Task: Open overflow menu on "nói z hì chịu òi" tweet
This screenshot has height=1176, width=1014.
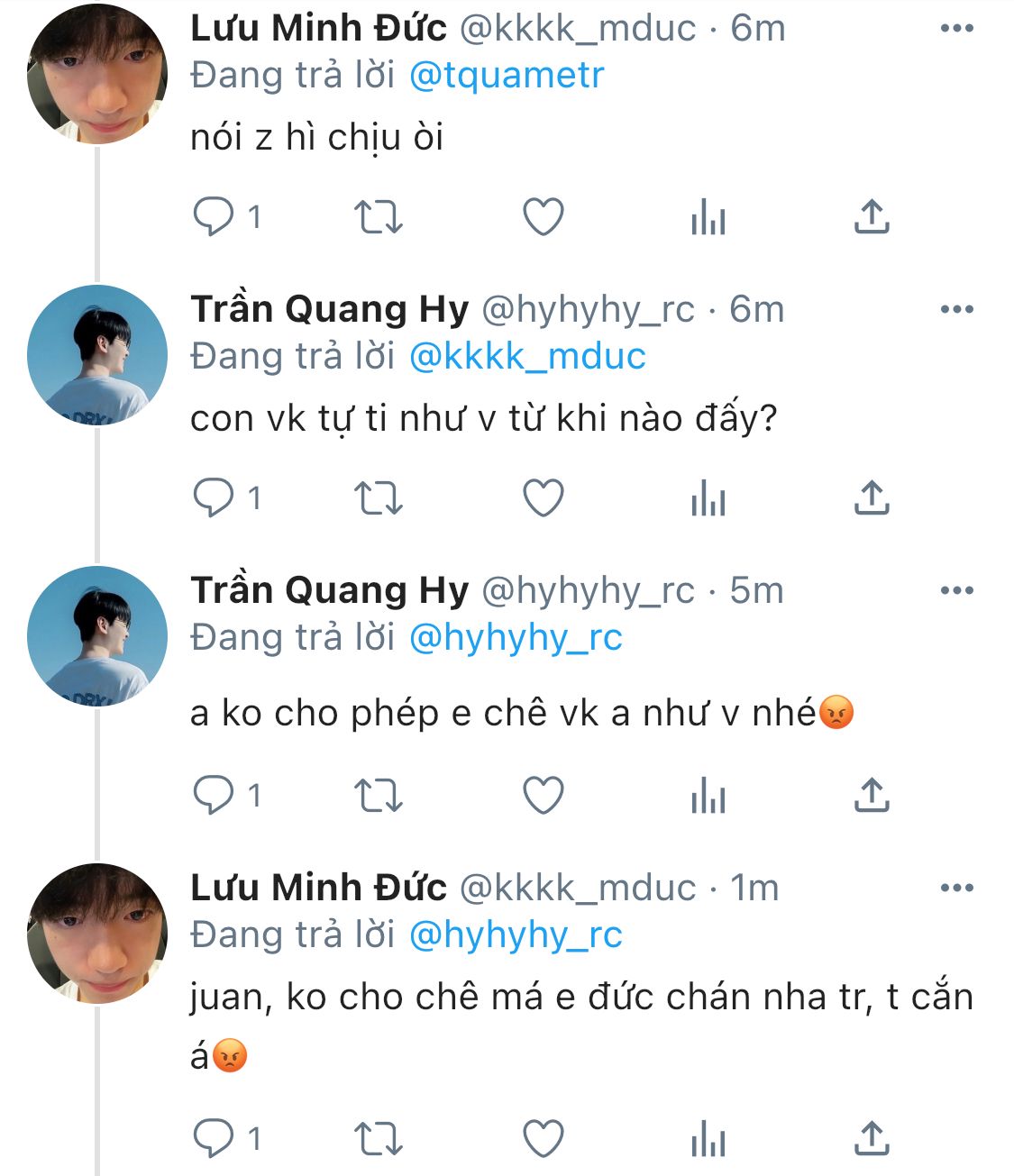Action: coord(955,29)
